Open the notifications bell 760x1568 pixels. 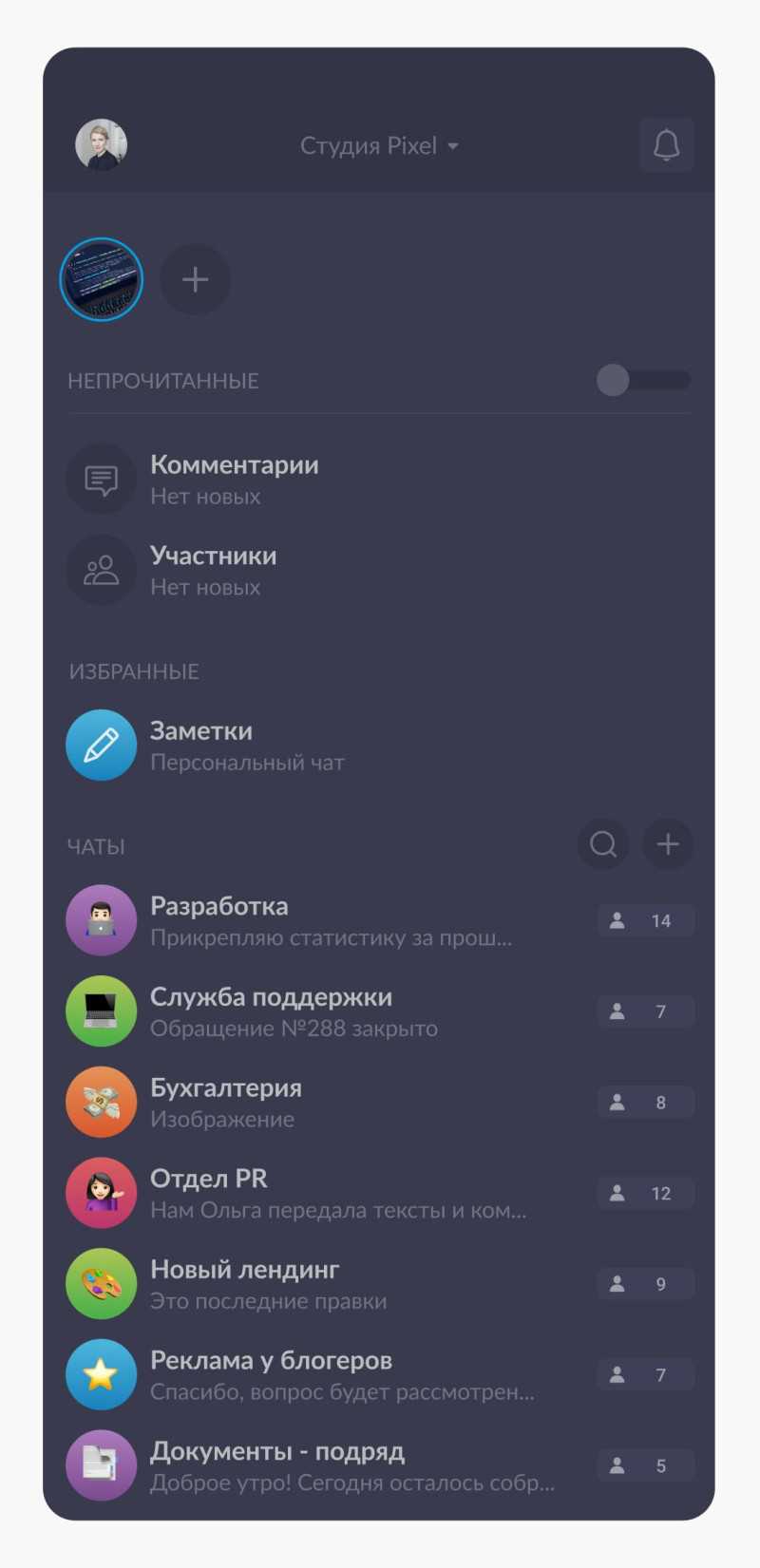[x=666, y=145]
